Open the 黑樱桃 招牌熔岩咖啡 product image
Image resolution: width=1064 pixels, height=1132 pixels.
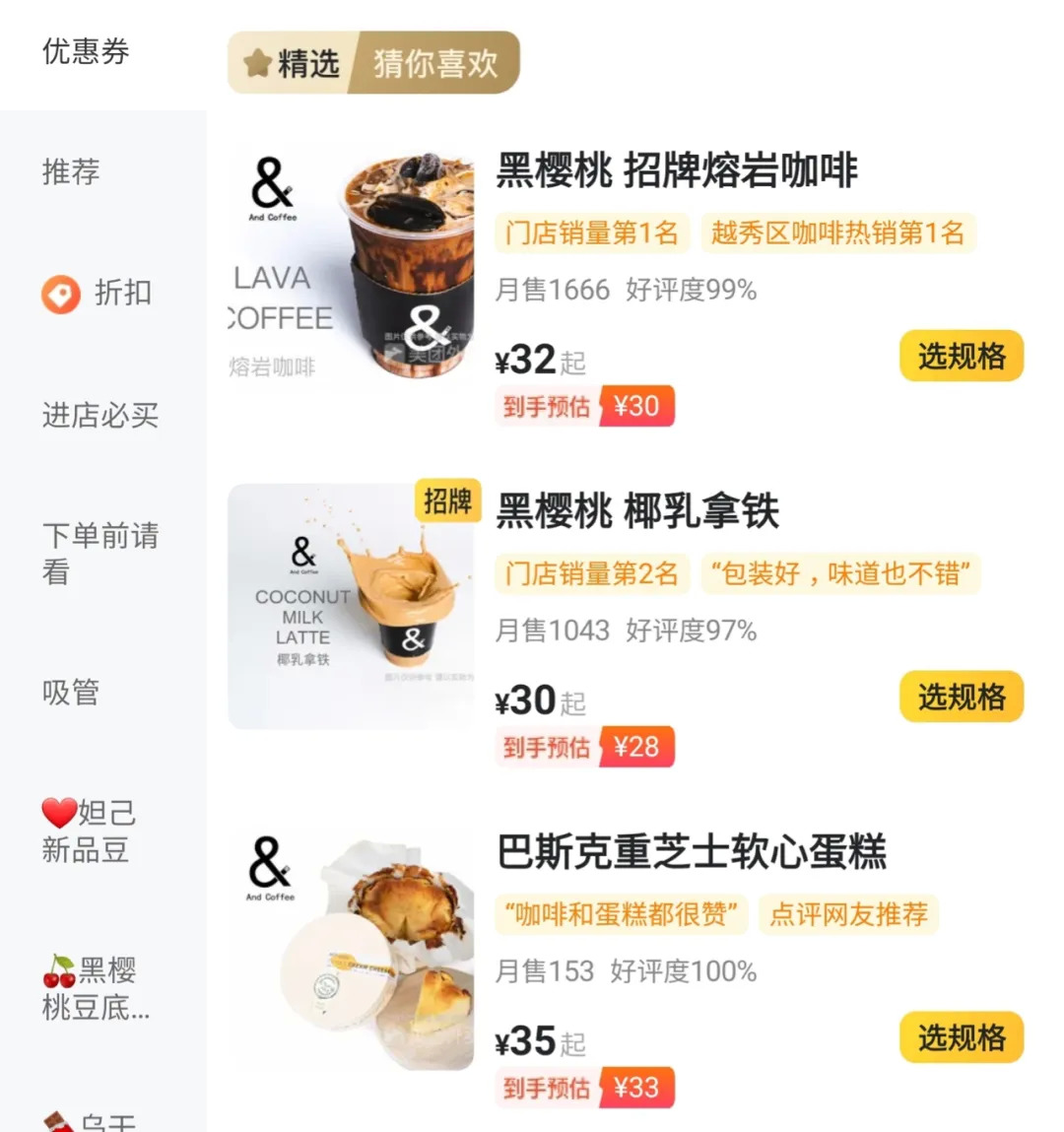click(x=351, y=266)
